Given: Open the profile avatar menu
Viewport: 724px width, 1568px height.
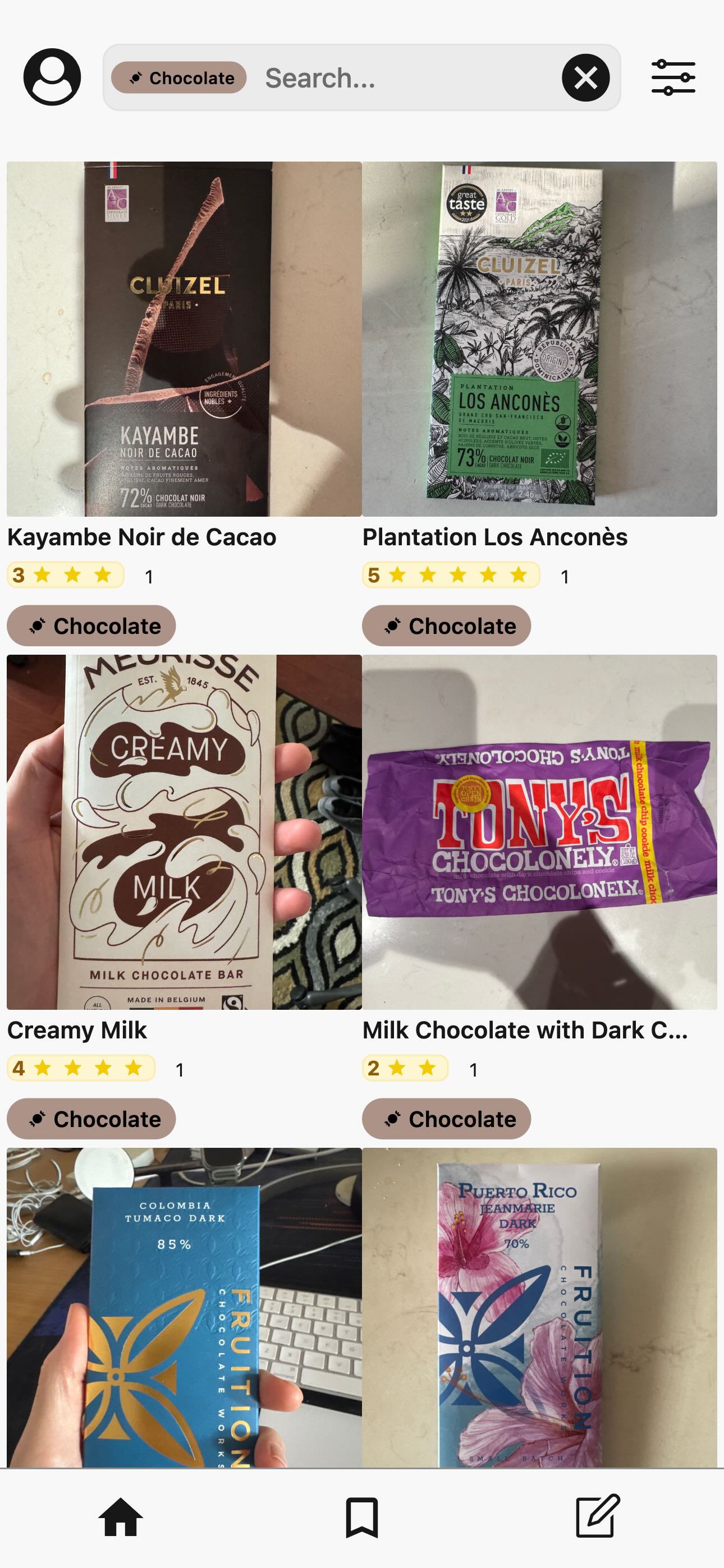Looking at the screenshot, I should coord(52,77).
